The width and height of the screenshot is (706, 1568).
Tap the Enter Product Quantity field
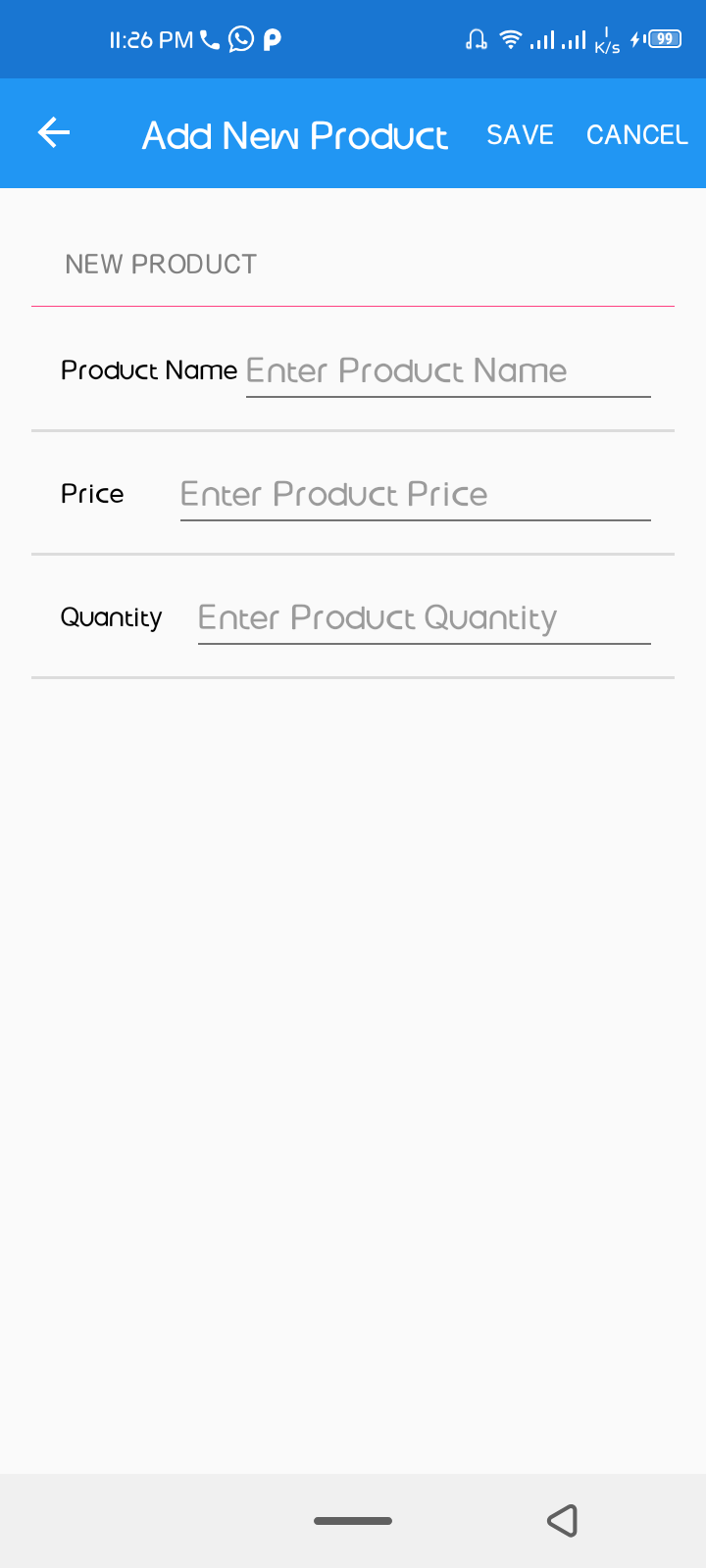(x=424, y=618)
